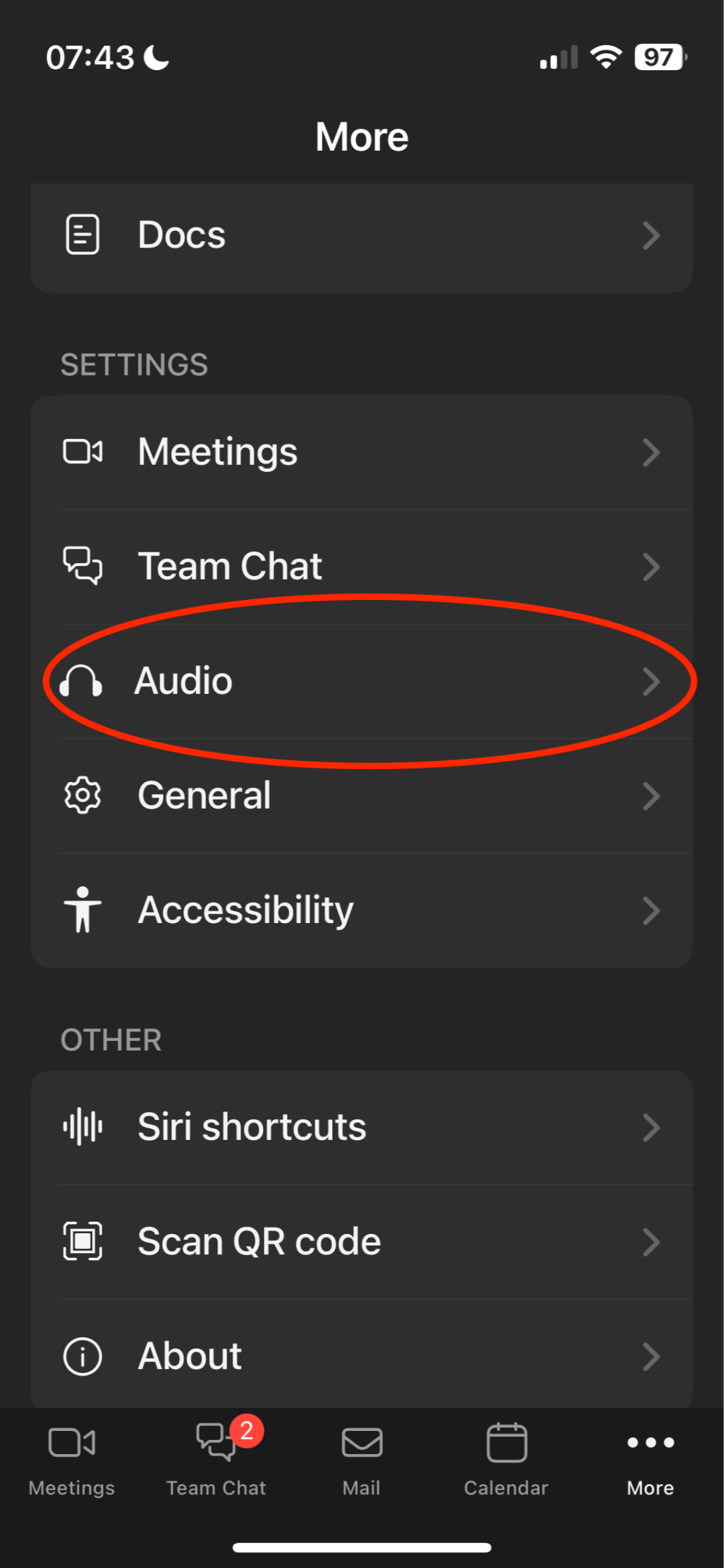Open Team Chat settings row
Screen dimensions: 724x1568
pos(361,567)
